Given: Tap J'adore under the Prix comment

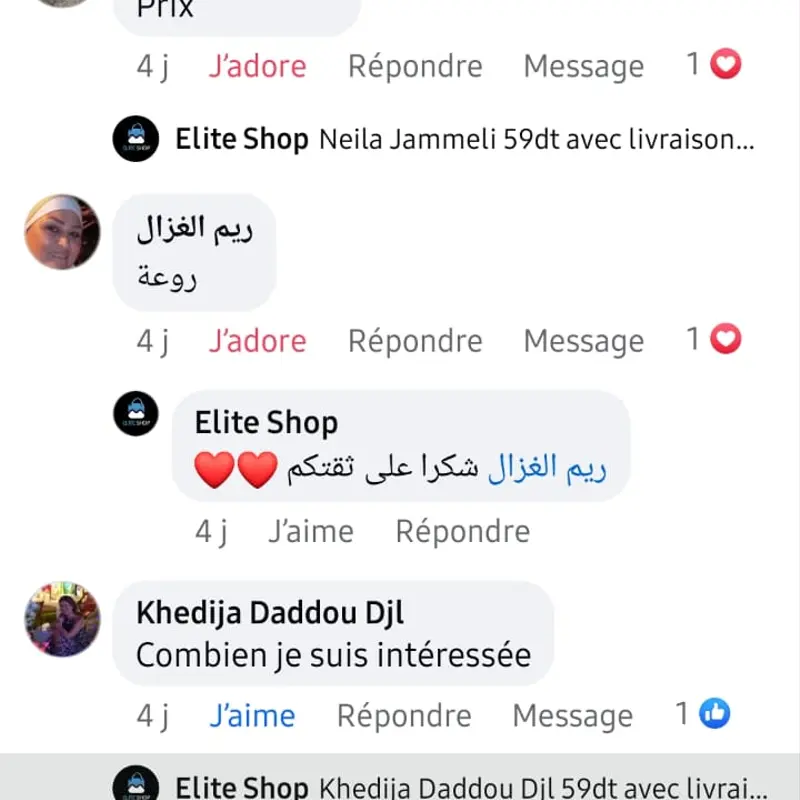Looking at the screenshot, I should 257,67.
